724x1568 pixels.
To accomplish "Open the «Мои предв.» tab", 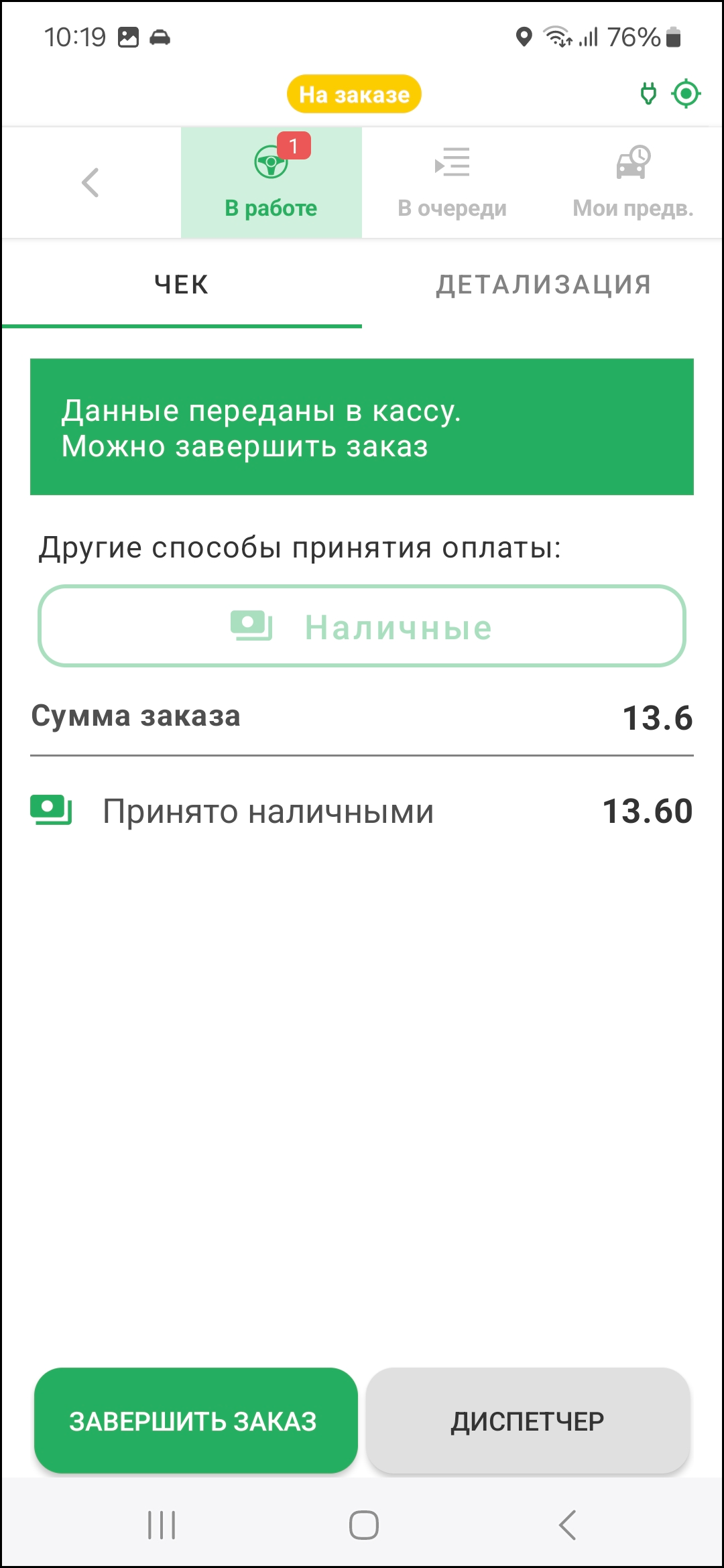I will pyautogui.click(x=633, y=183).
